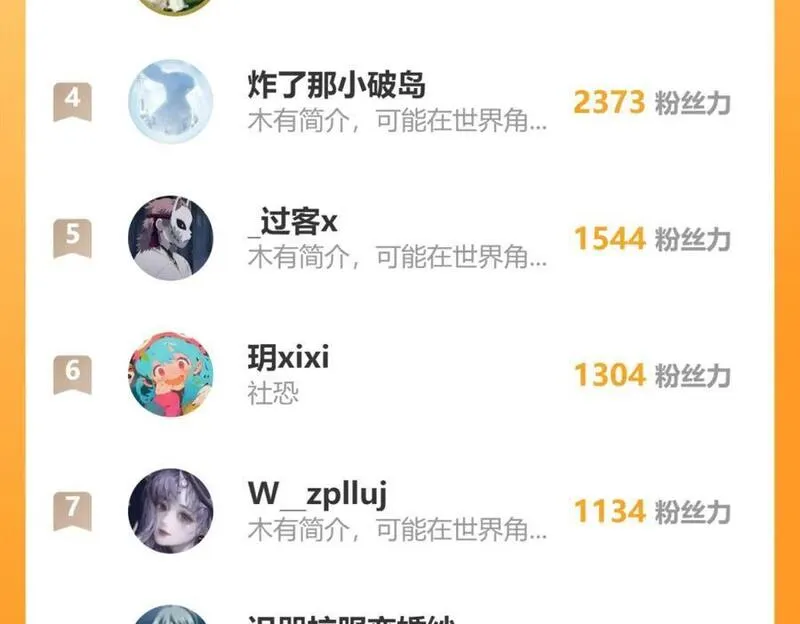View the W__zplluj fan entry

click(x=317, y=494)
